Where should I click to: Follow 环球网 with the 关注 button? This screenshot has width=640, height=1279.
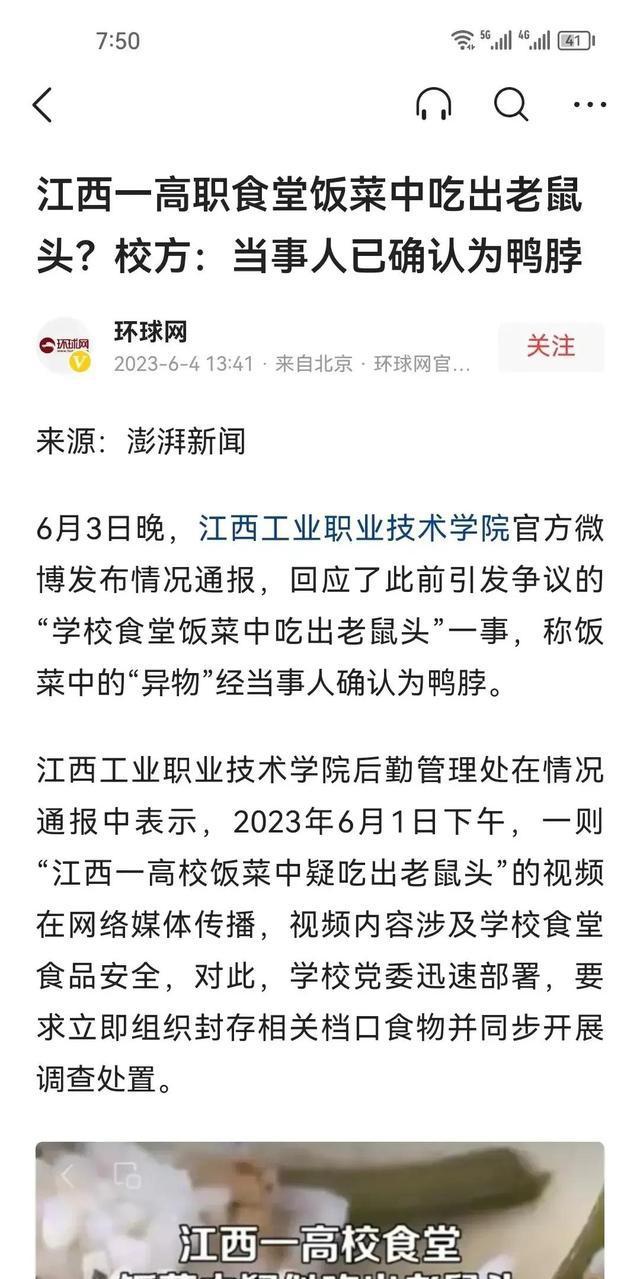point(551,346)
